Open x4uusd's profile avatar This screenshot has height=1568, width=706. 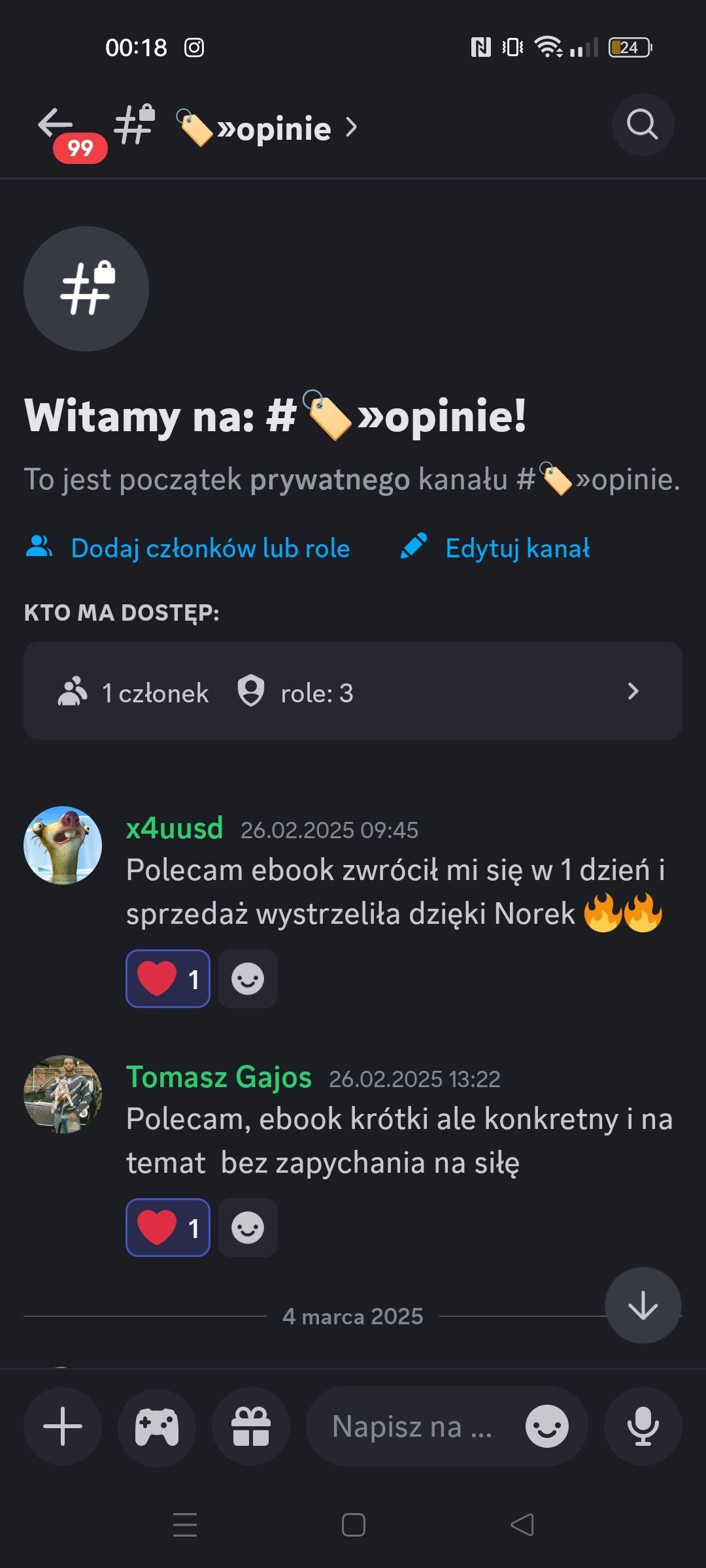tap(63, 845)
